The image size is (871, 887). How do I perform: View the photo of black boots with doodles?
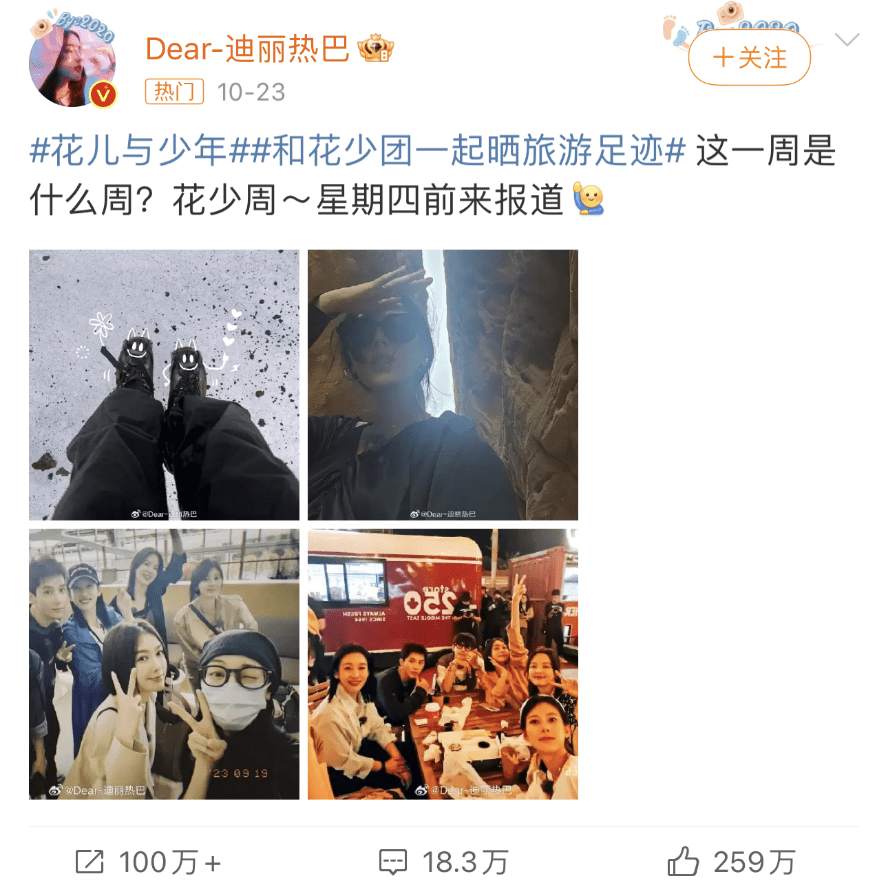coord(164,385)
